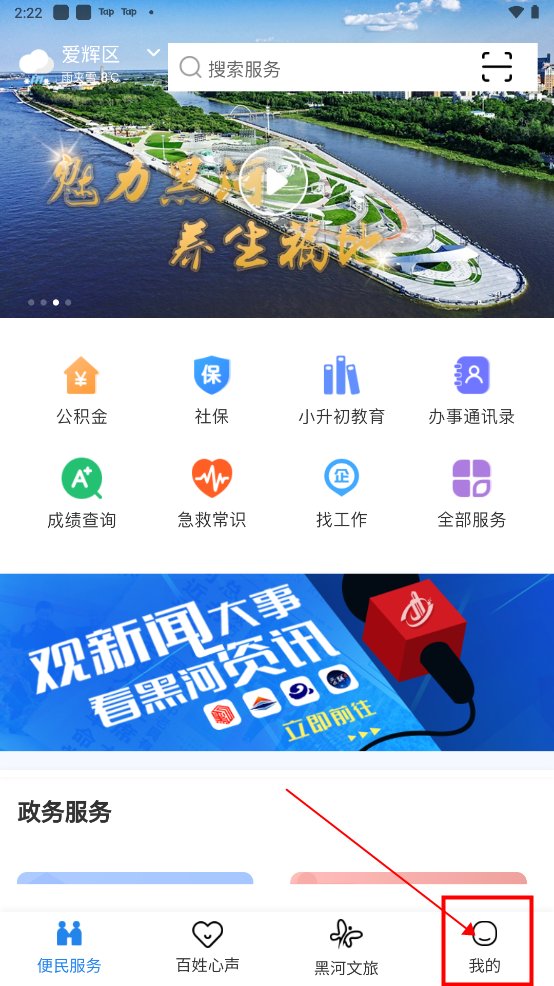Image resolution: width=554 pixels, height=986 pixels.
Task: Open the 观新闻大事 news banner
Action: (277, 662)
